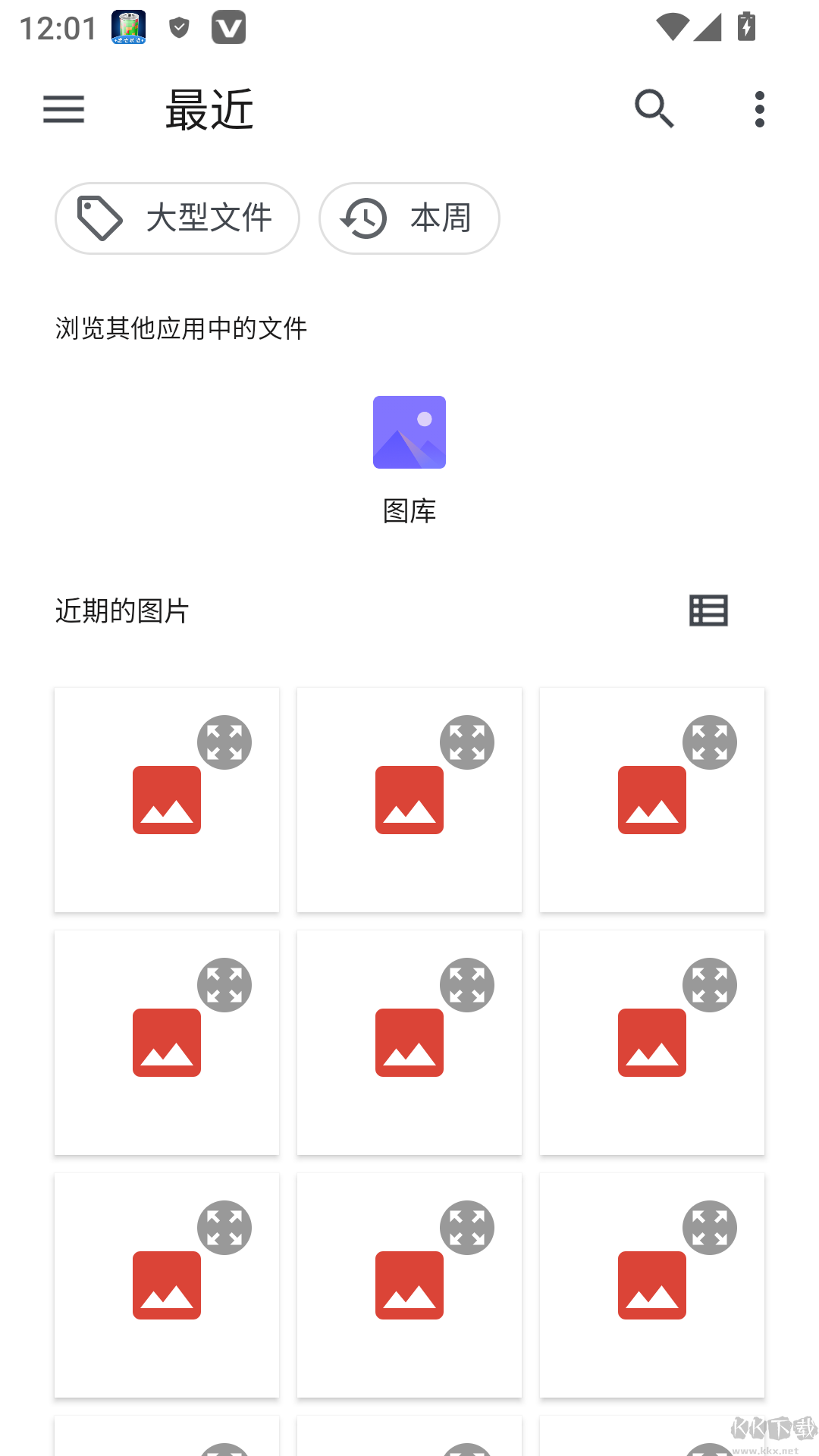The width and height of the screenshot is (819, 1456).
Task: Open the 最近 screen title
Action: pos(209,110)
